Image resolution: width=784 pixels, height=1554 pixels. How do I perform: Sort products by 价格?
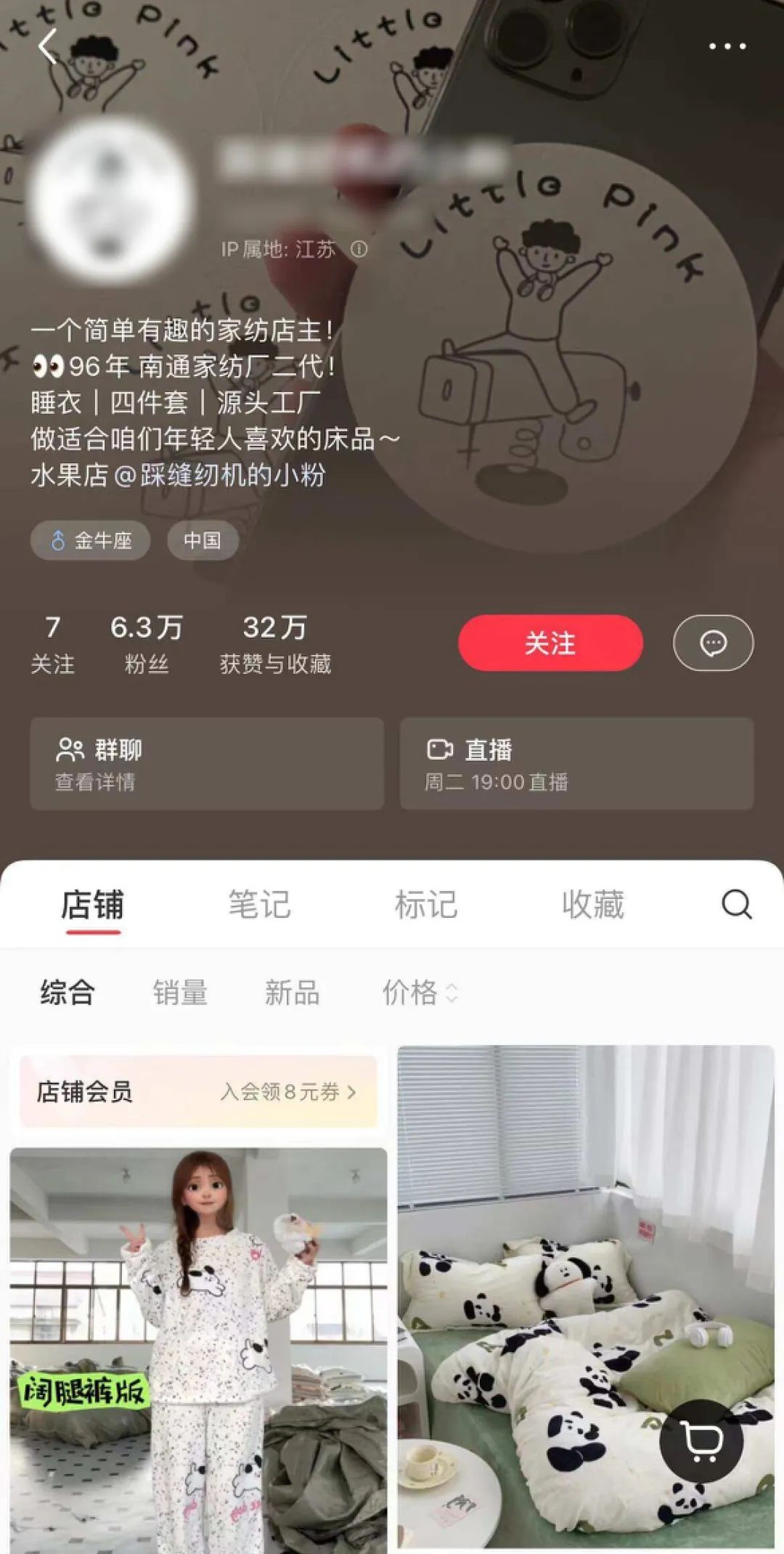[x=420, y=993]
